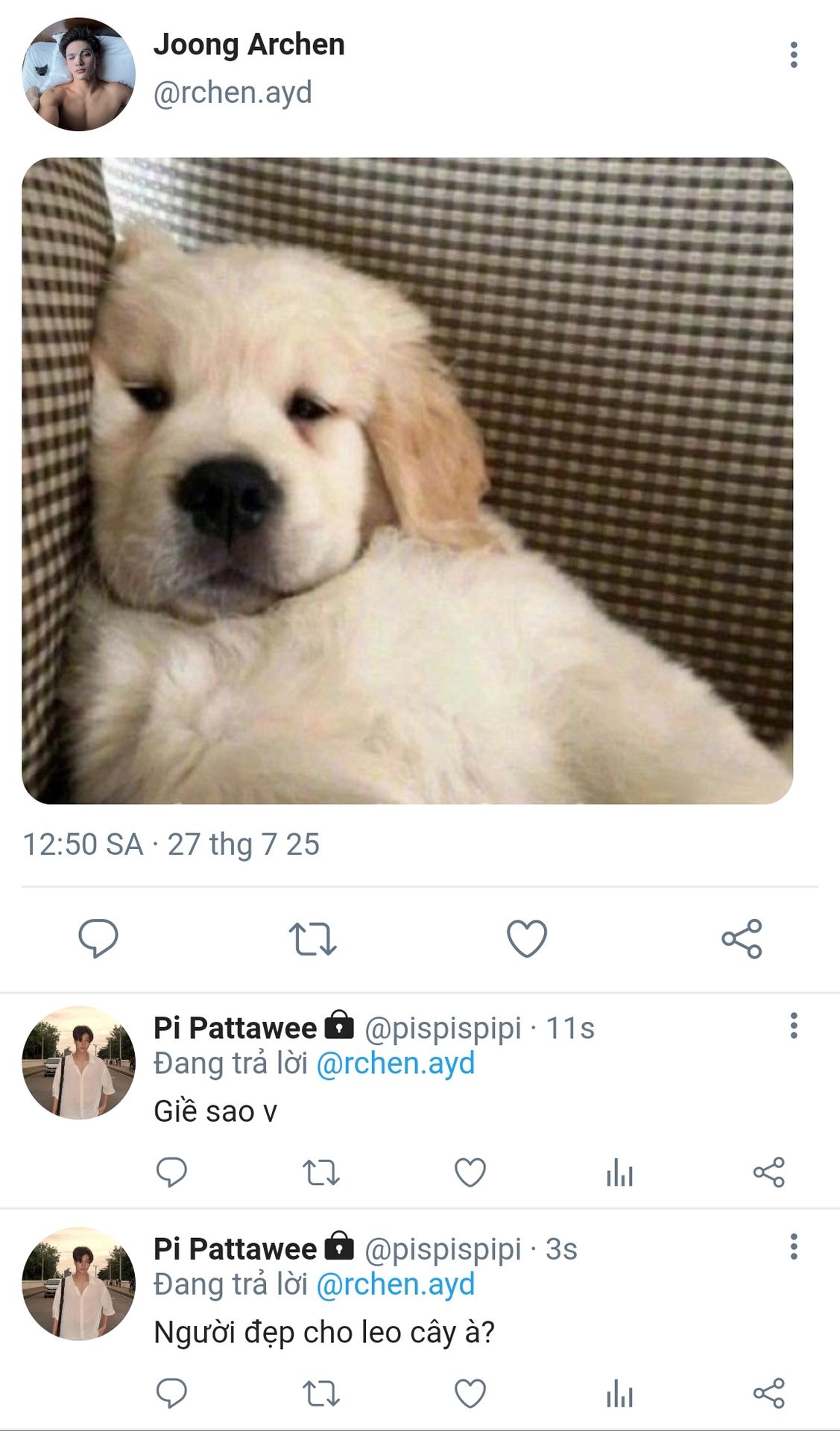Open overflow menu on "Người đẹp cho leo cây à?" reply
Image resolution: width=840 pixels, height=1431 pixels.
tap(794, 1247)
